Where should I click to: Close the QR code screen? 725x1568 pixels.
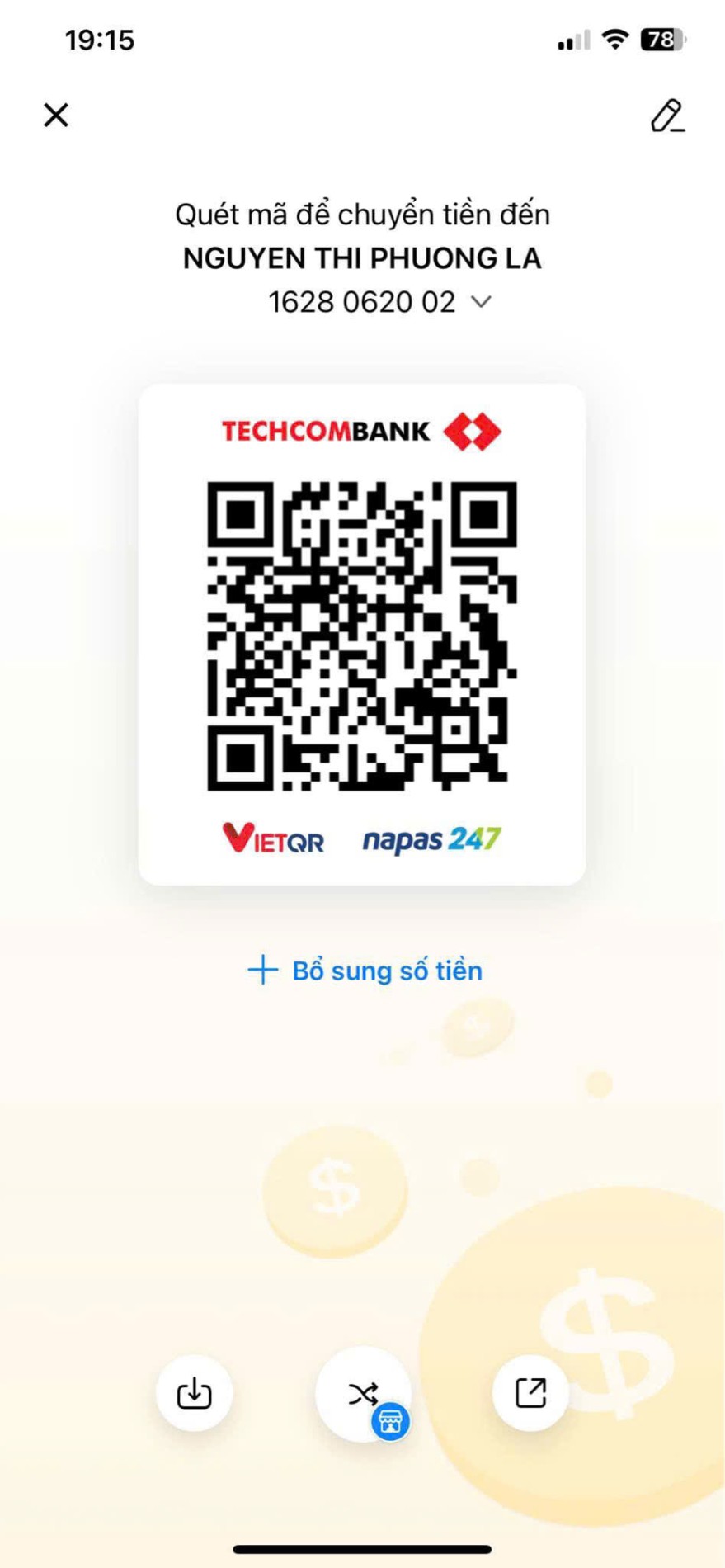coord(56,115)
